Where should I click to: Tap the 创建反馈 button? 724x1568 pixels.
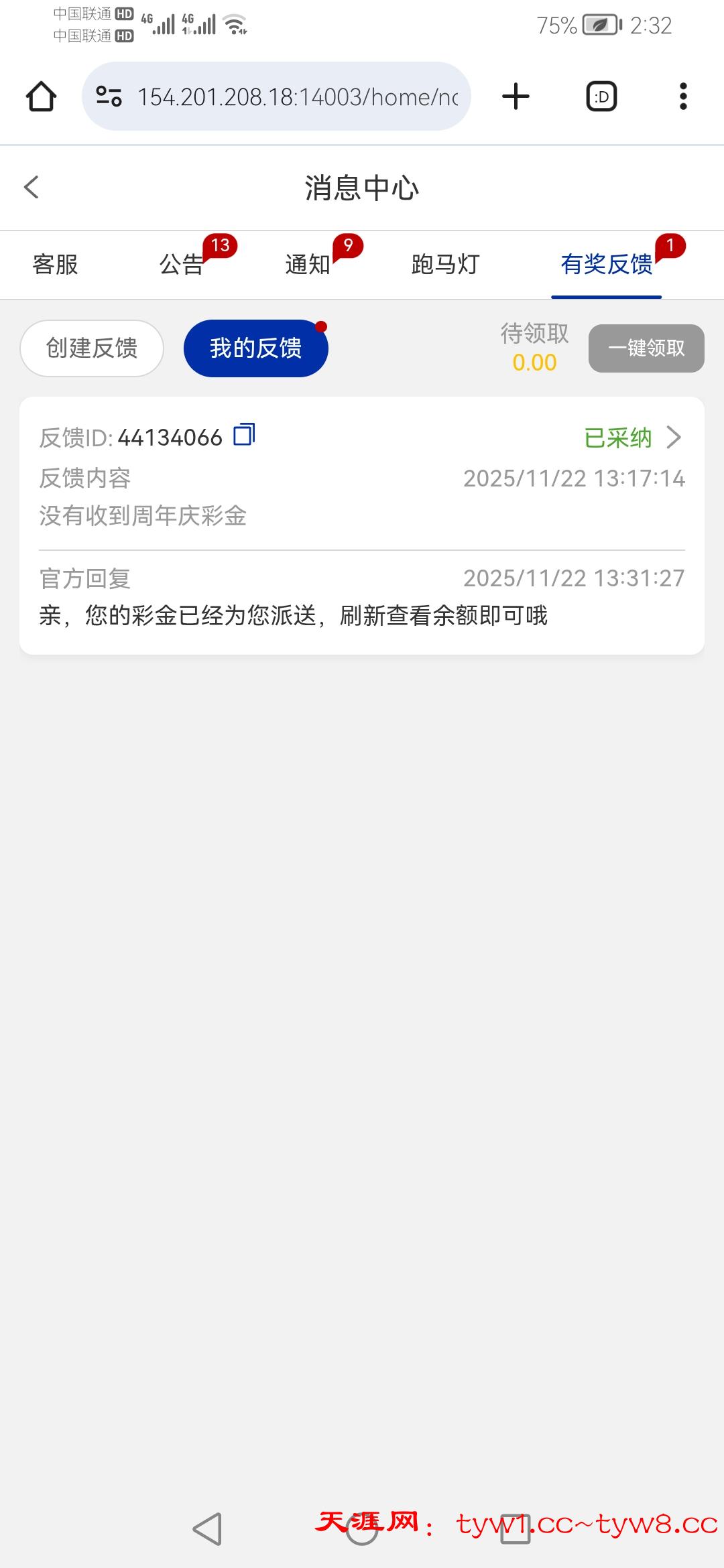[92, 348]
